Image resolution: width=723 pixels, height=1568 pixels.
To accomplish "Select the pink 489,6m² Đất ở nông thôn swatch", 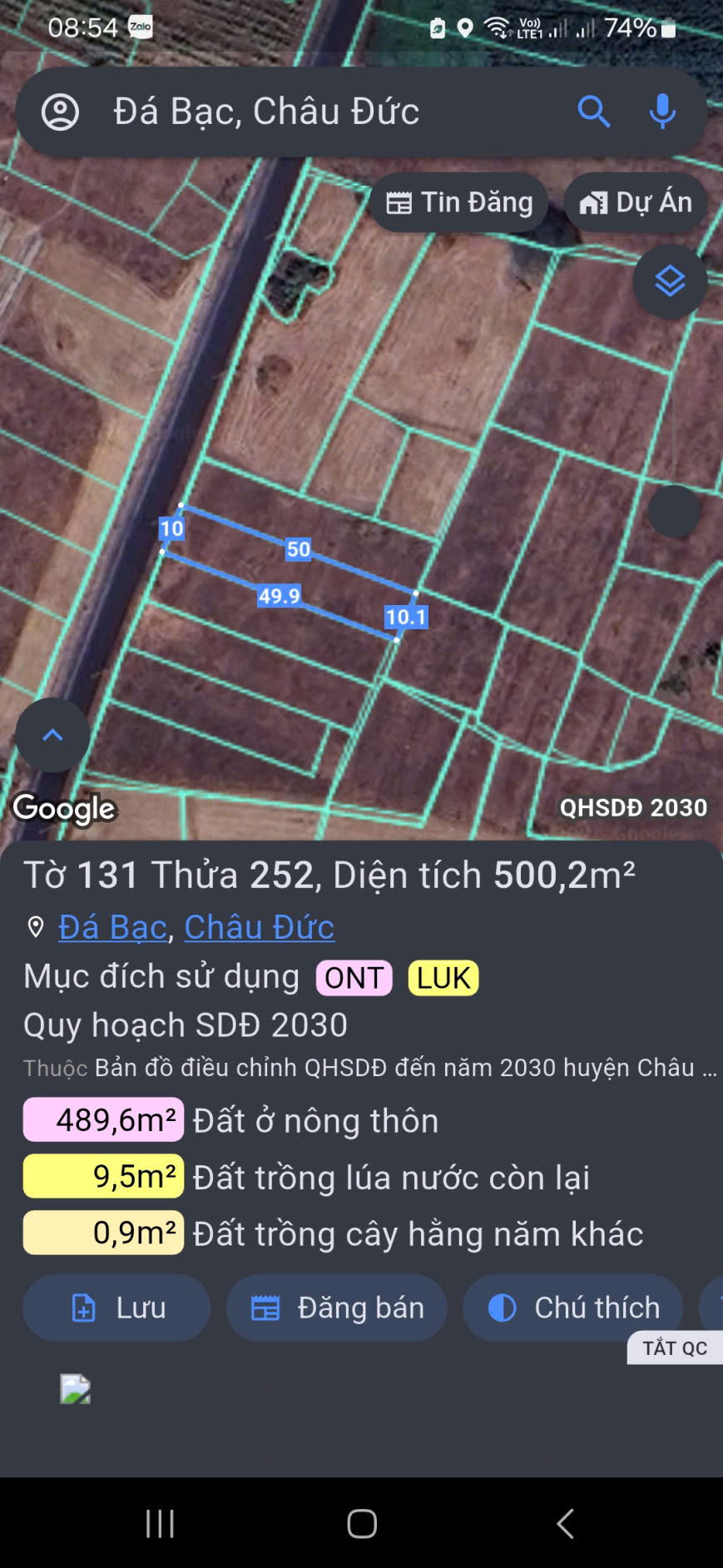I will click(x=102, y=1120).
